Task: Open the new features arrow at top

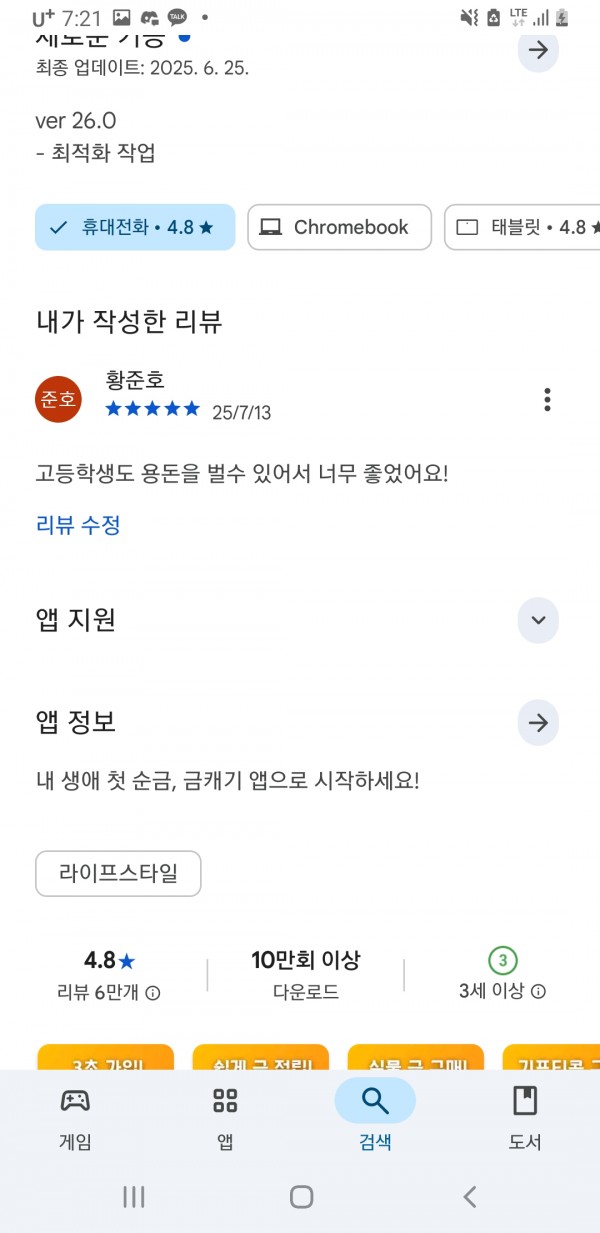Action: pos(538,50)
